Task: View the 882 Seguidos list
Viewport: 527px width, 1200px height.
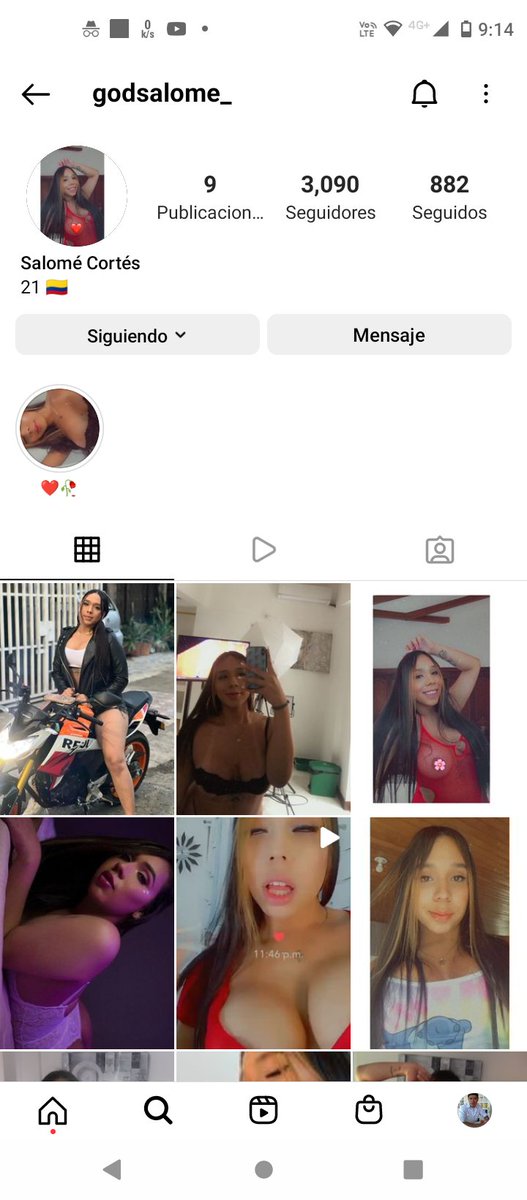Action: 449,197
